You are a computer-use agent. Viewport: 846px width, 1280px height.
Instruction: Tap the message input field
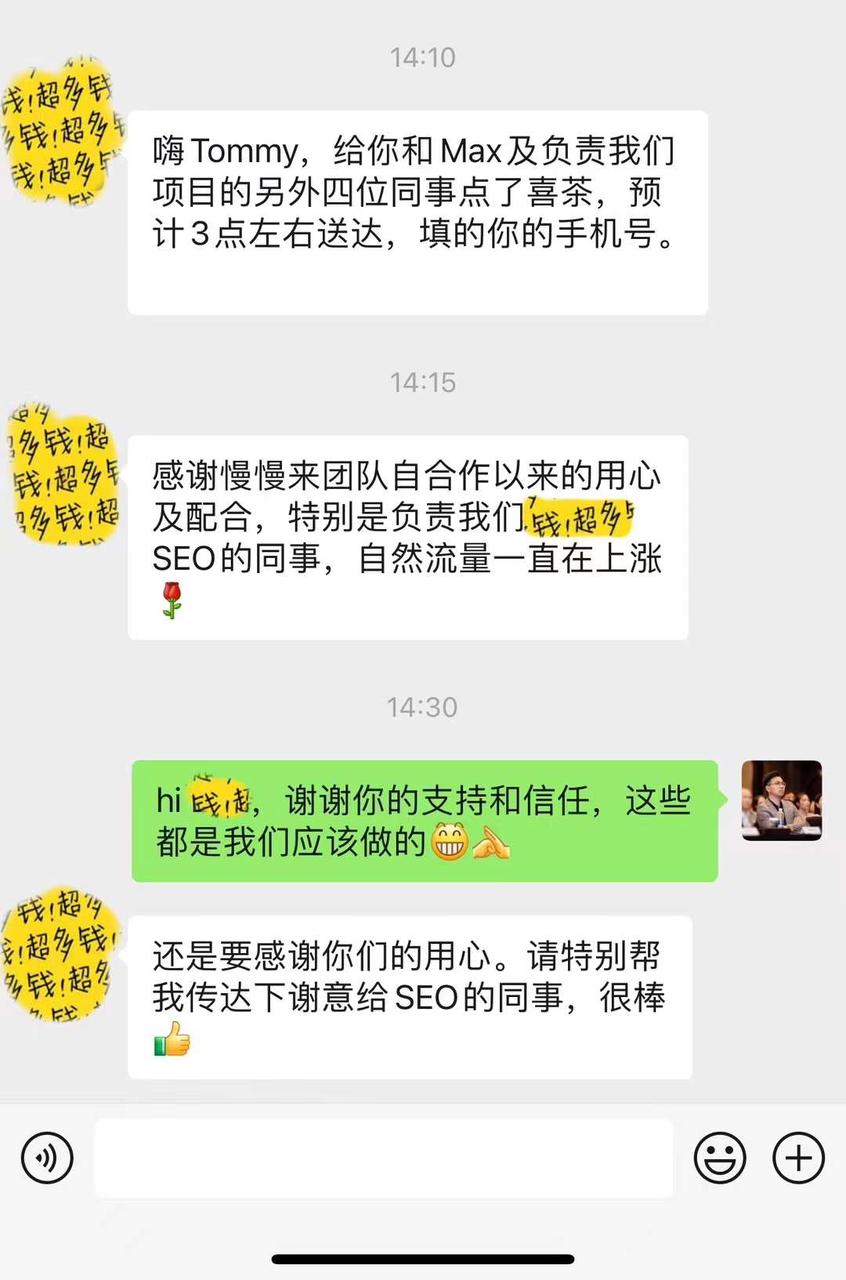(x=385, y=1157)
